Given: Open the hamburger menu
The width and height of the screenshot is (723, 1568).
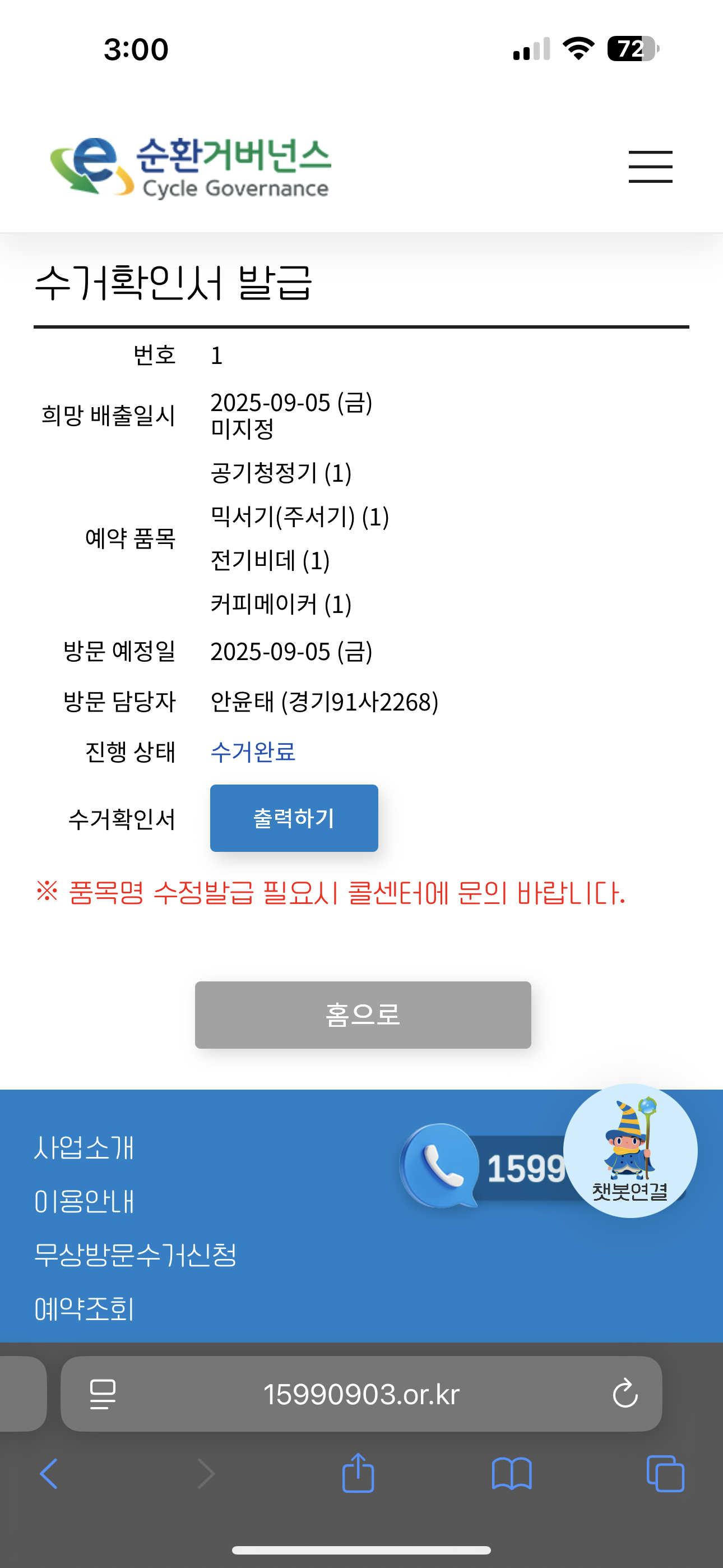Looking at the screenshot, I should click(x=650, y=166).
